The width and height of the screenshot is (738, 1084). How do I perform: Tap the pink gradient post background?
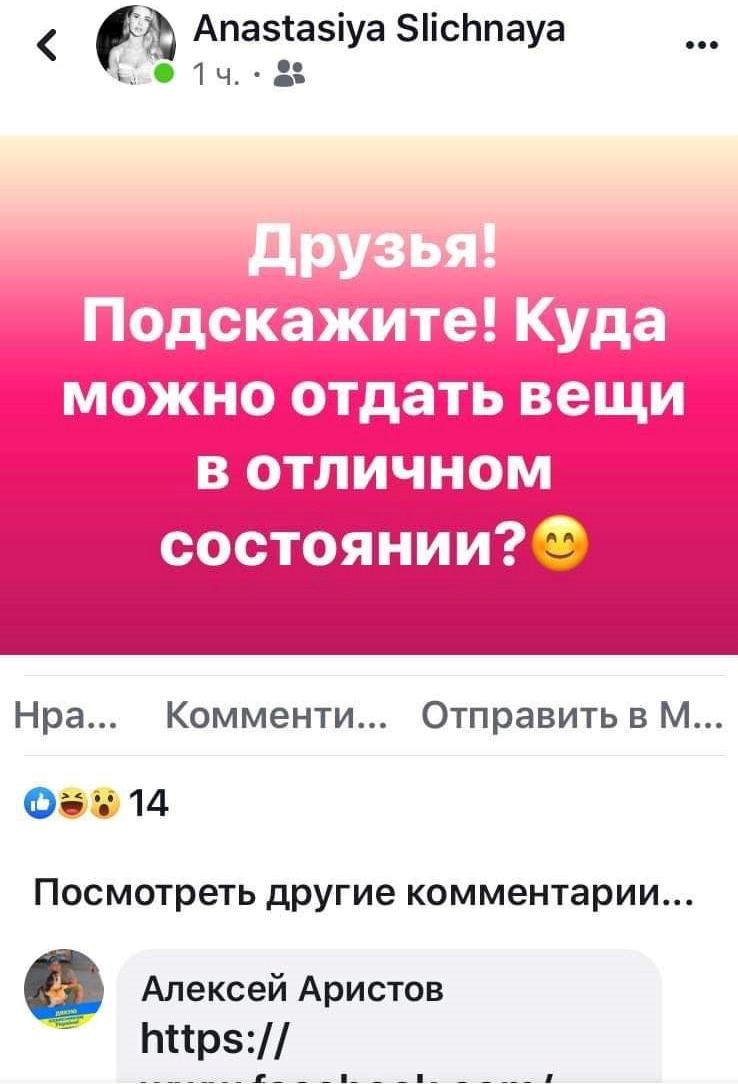coord(369,400)
